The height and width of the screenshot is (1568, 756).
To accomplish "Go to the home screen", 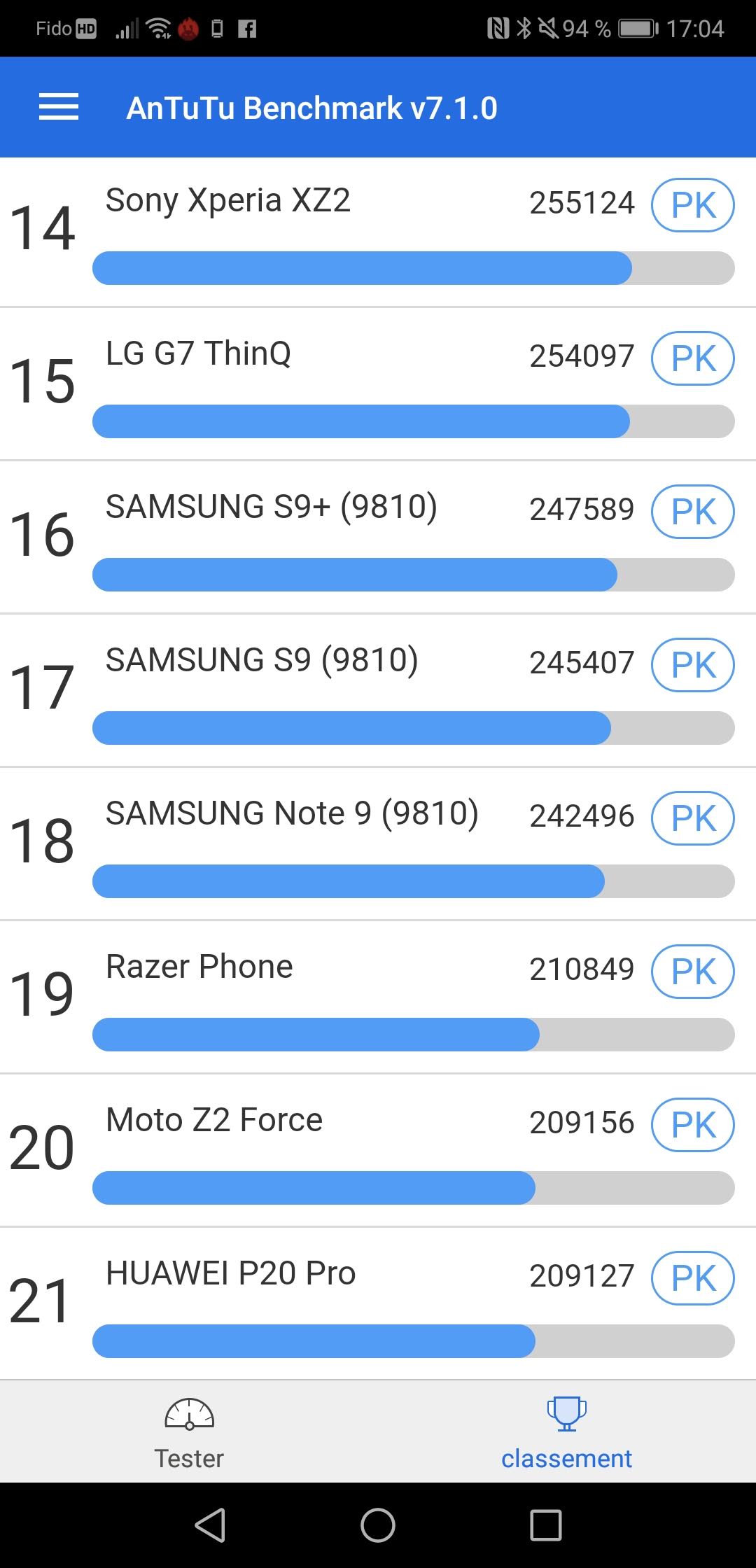I will (378, 1525).
